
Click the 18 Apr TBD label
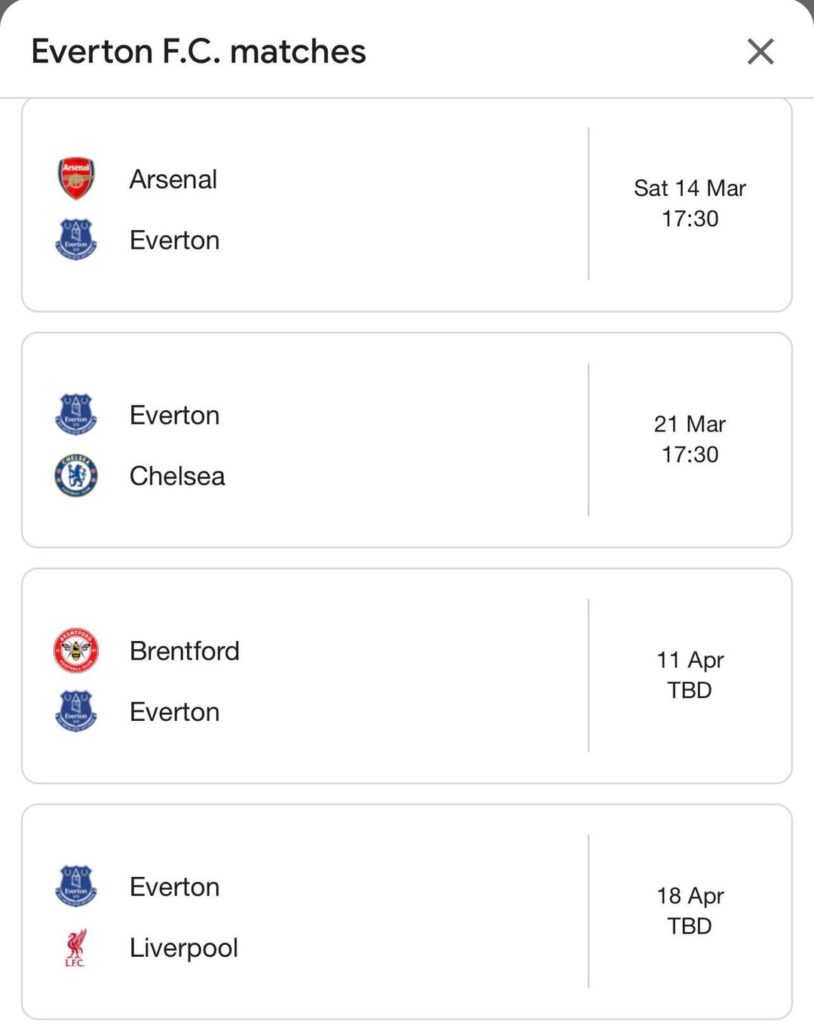(691, 912)
